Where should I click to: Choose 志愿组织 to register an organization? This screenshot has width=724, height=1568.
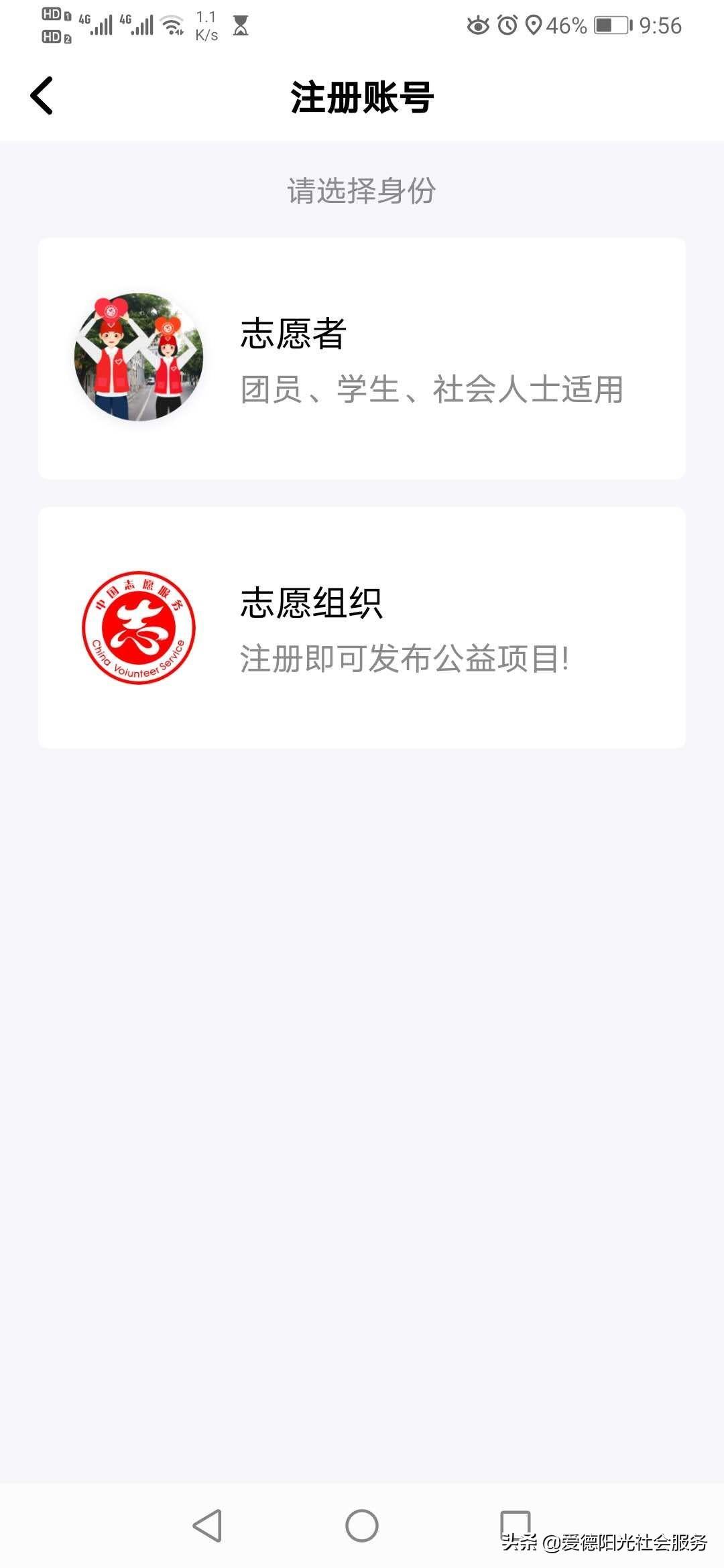[361, 627]
